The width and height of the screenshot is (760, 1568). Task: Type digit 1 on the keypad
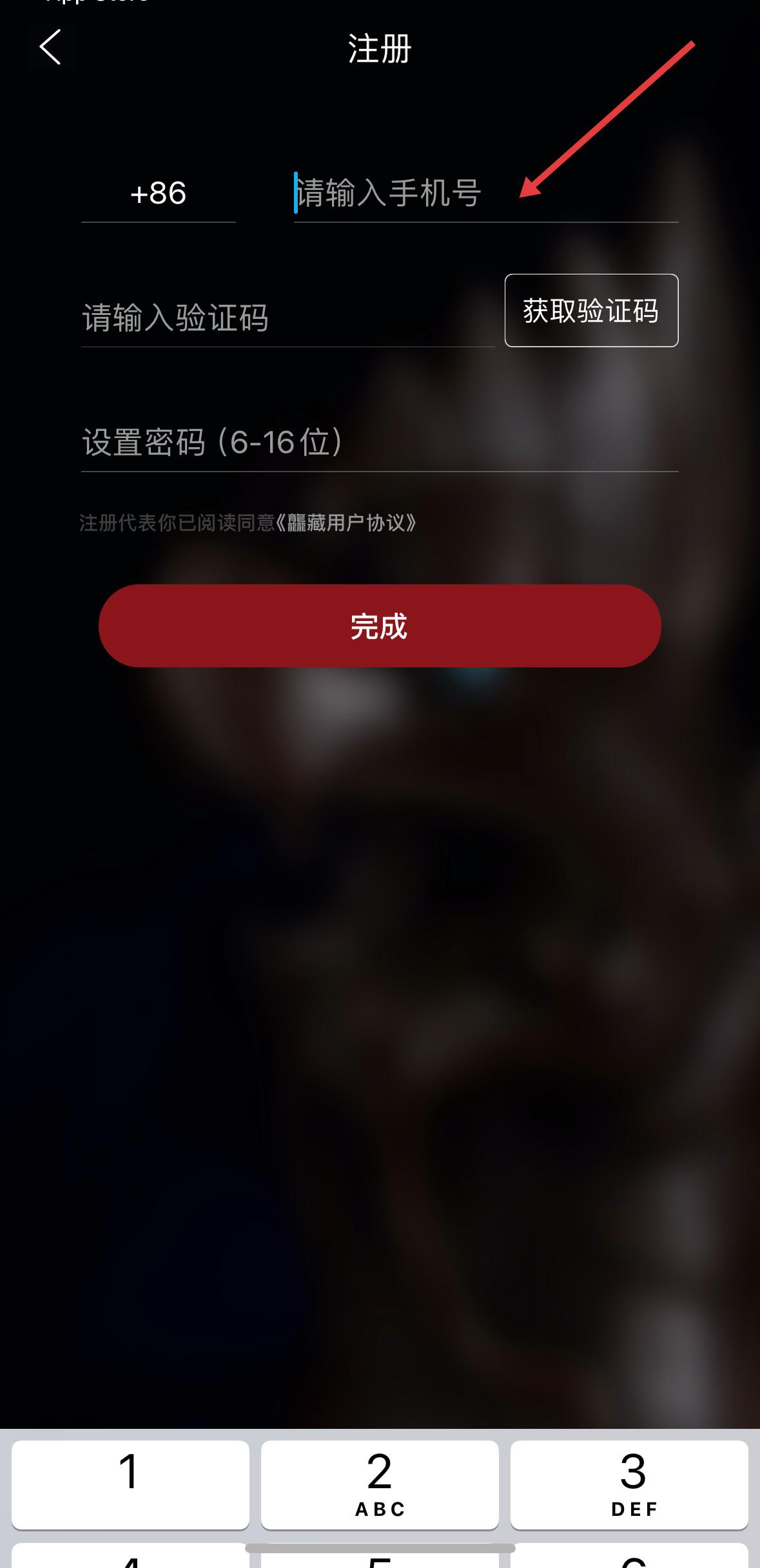(x=130, y=1484)
